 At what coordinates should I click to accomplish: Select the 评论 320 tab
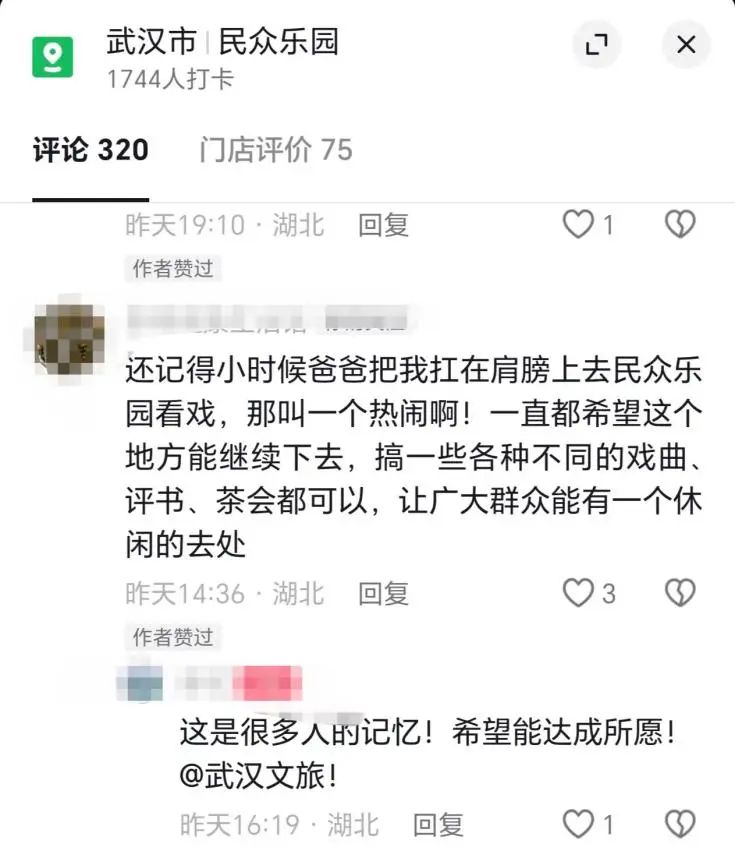(90, 150)
